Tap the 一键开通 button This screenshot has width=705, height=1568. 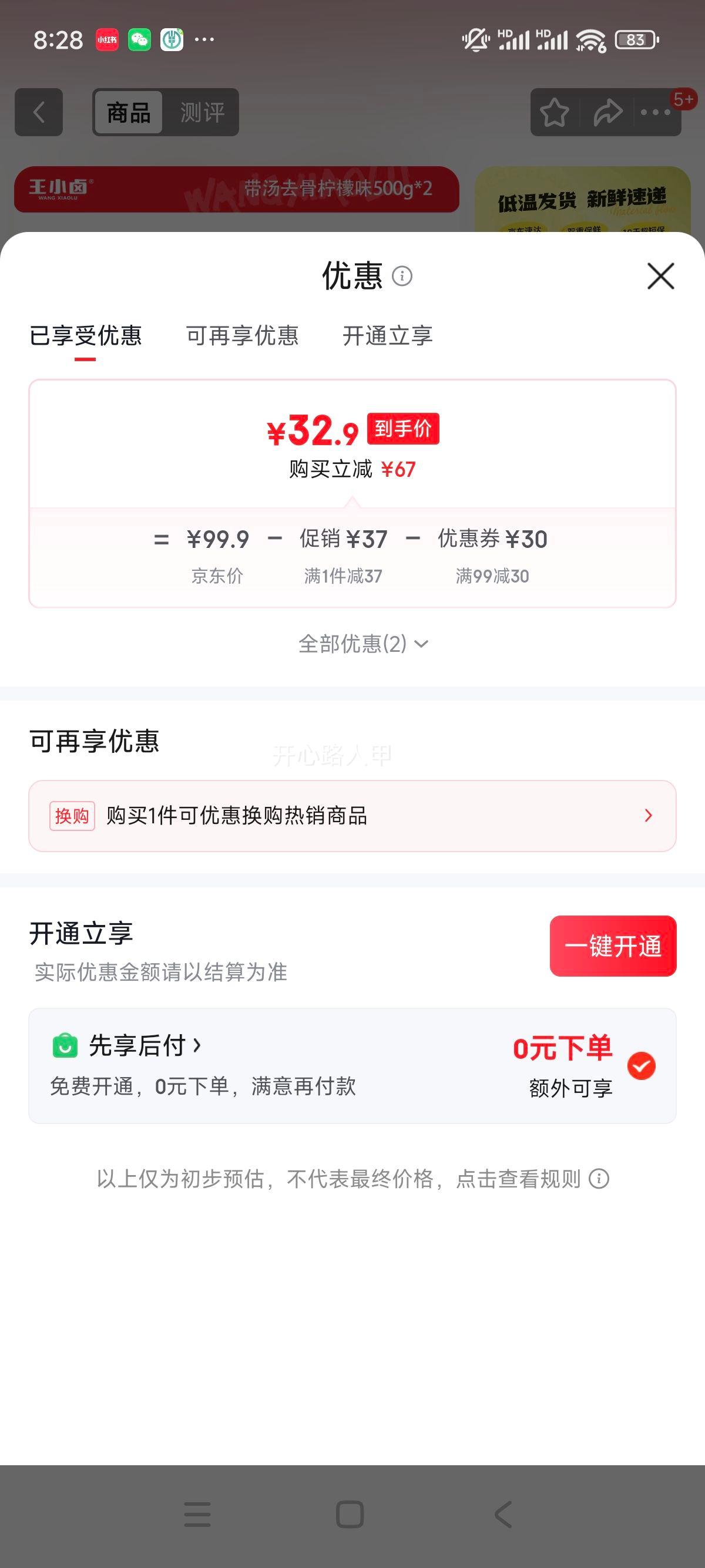(x=613, y=946)
